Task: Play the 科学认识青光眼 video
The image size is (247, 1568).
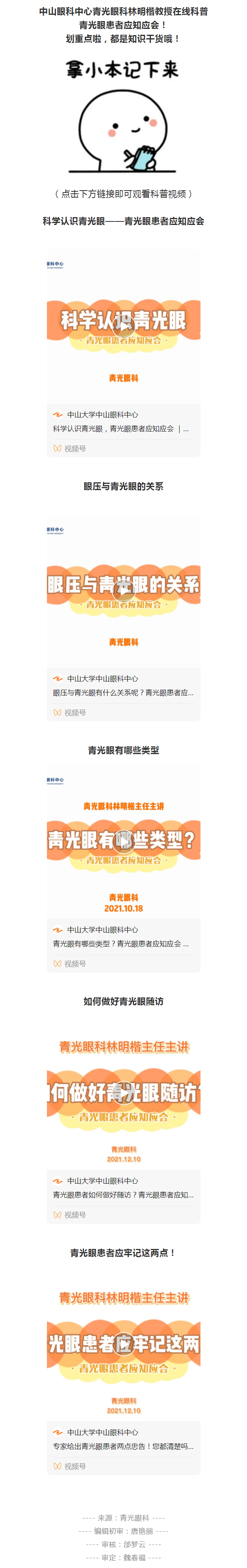Action: (x=123, y=326)
